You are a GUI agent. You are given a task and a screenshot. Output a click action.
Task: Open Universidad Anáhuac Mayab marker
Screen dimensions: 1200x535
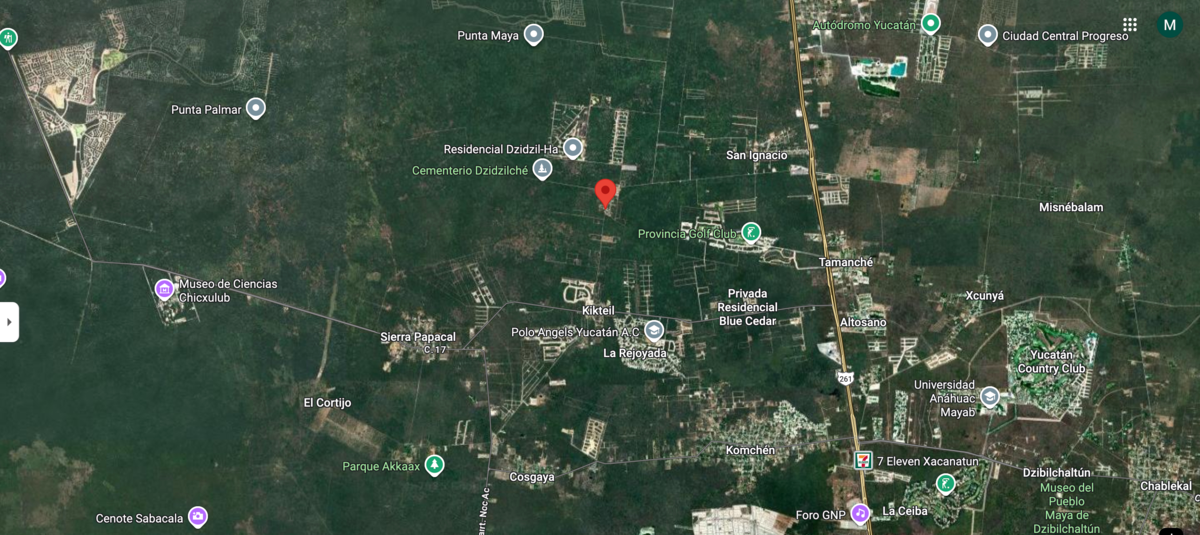990,395
